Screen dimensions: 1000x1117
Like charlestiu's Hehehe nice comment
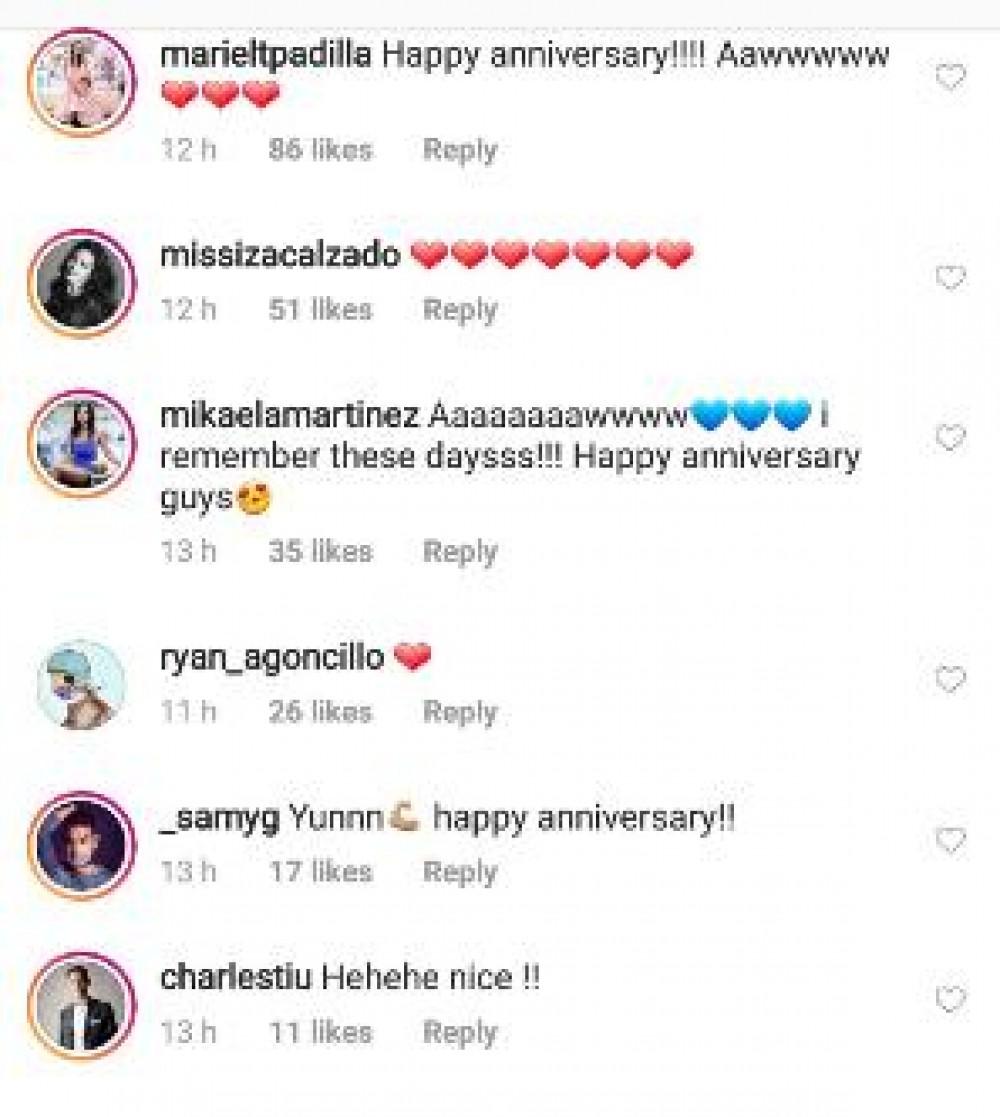(x=950, y=1000)
